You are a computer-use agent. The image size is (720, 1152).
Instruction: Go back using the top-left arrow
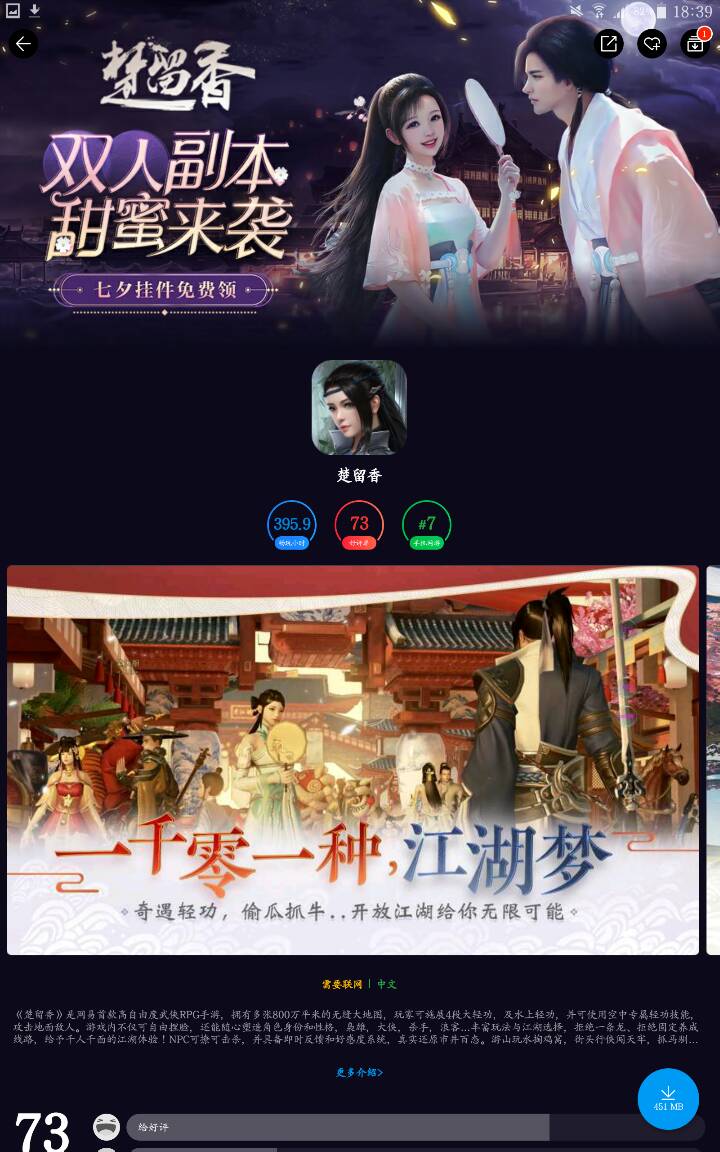point(23,43)
